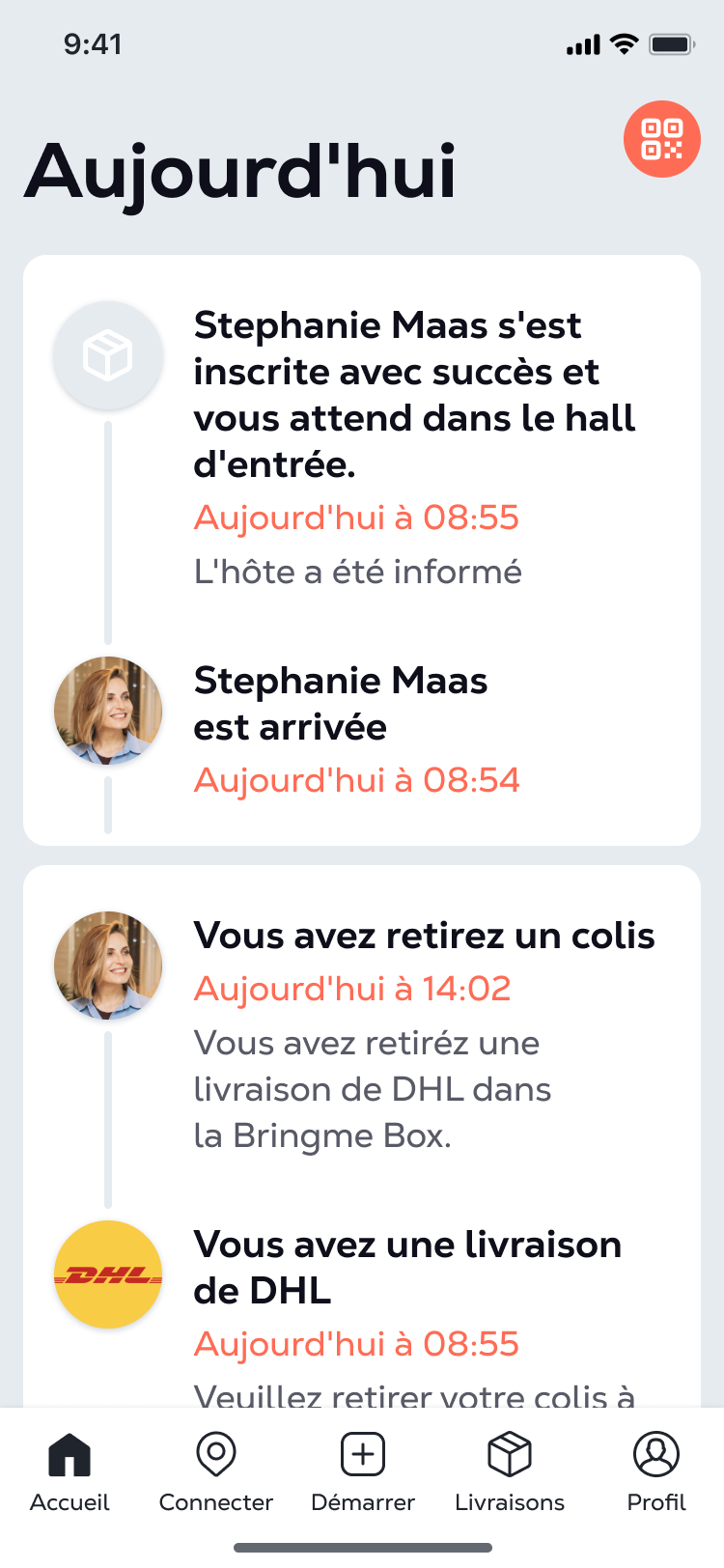The width and height of the screenshot is (724, 1568).
Task: Go to the Livraisons tab
Action: pyautogui.click(x=510, y=1472)
